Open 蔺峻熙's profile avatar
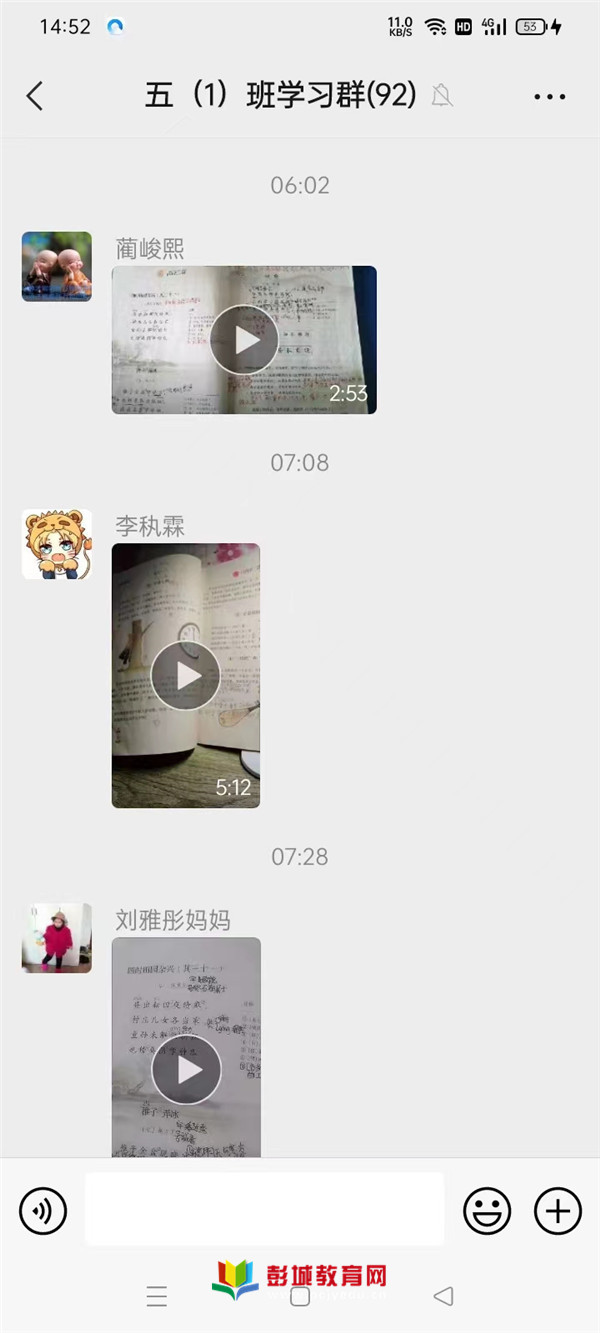600x1333 pixels. (57, 267)
